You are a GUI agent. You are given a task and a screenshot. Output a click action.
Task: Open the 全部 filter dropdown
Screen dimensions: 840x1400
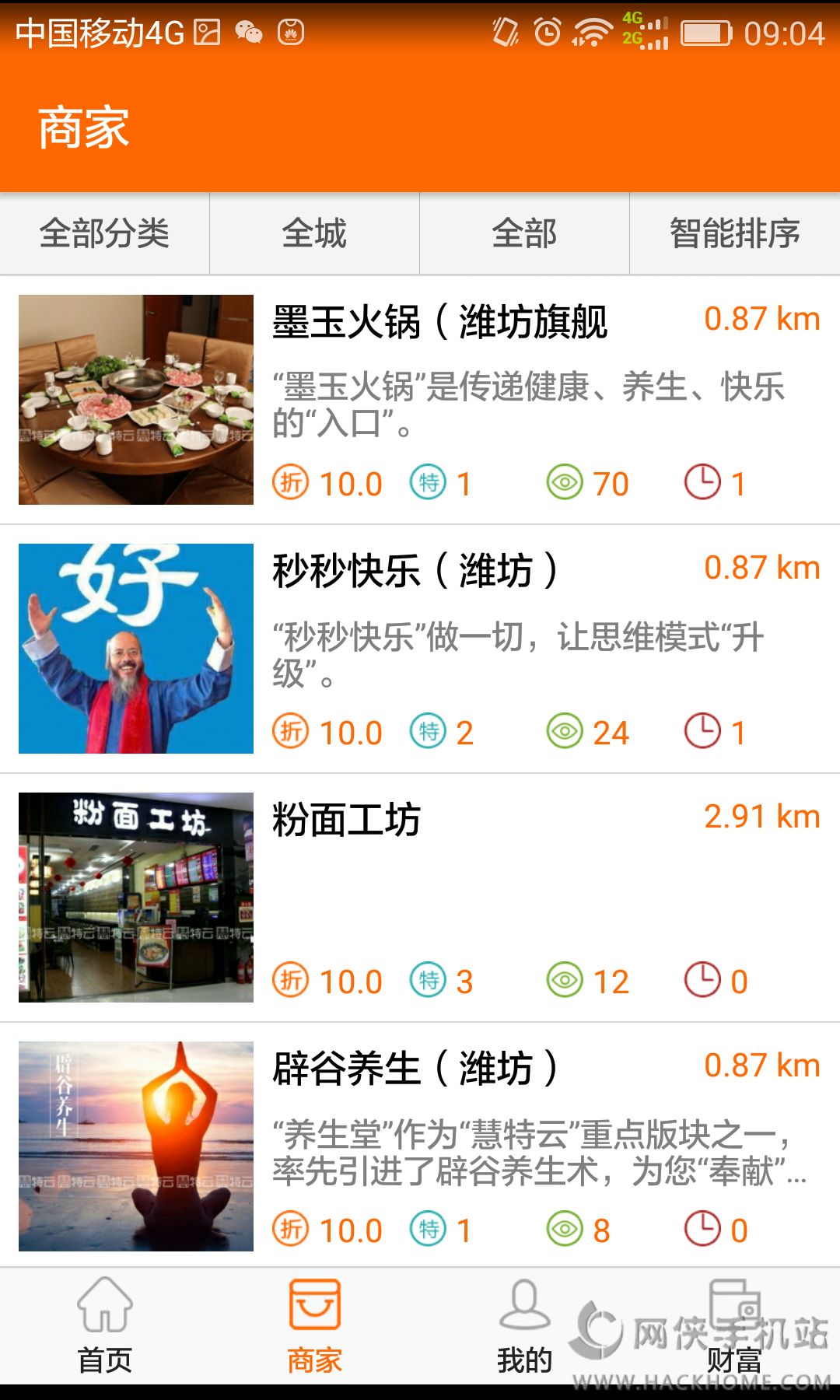pos(524,233)
